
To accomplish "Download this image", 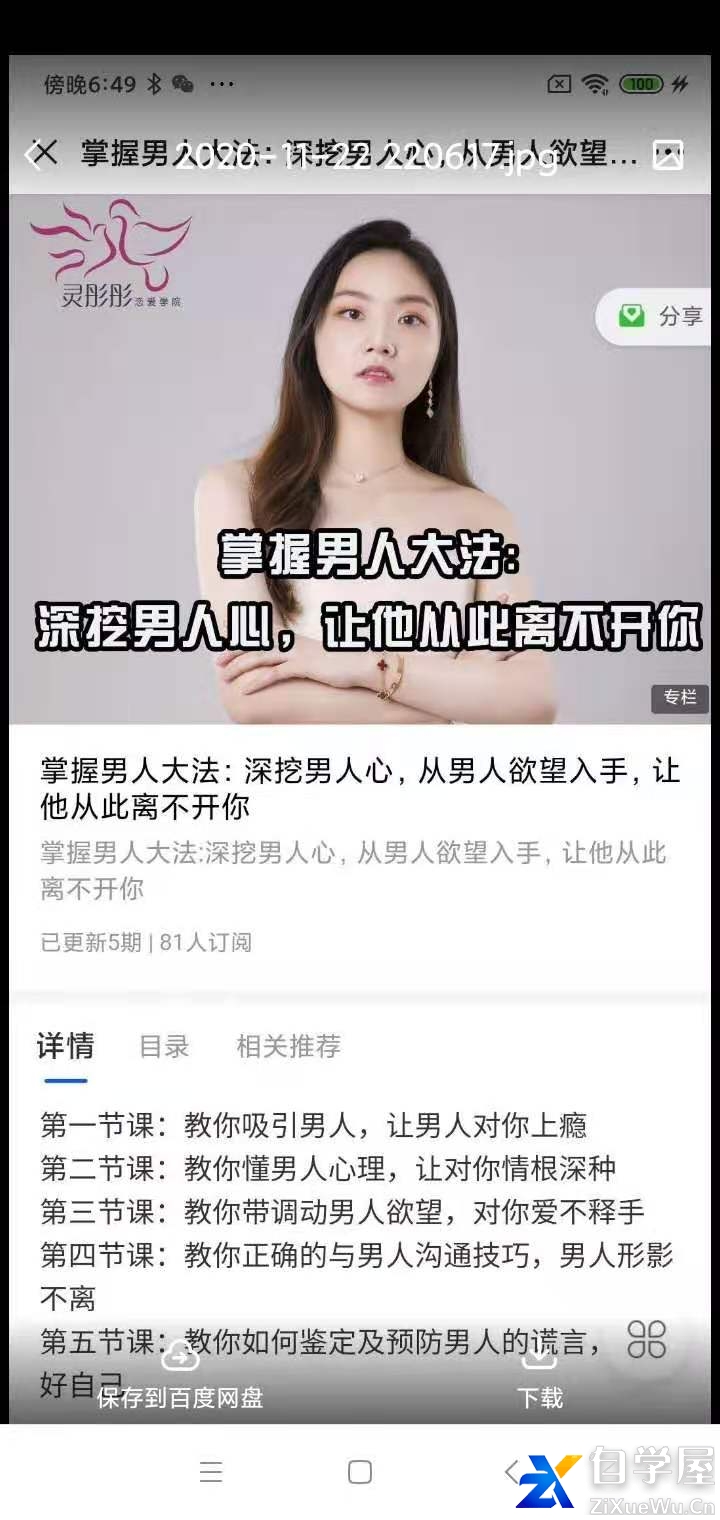I will (539, 1377).
